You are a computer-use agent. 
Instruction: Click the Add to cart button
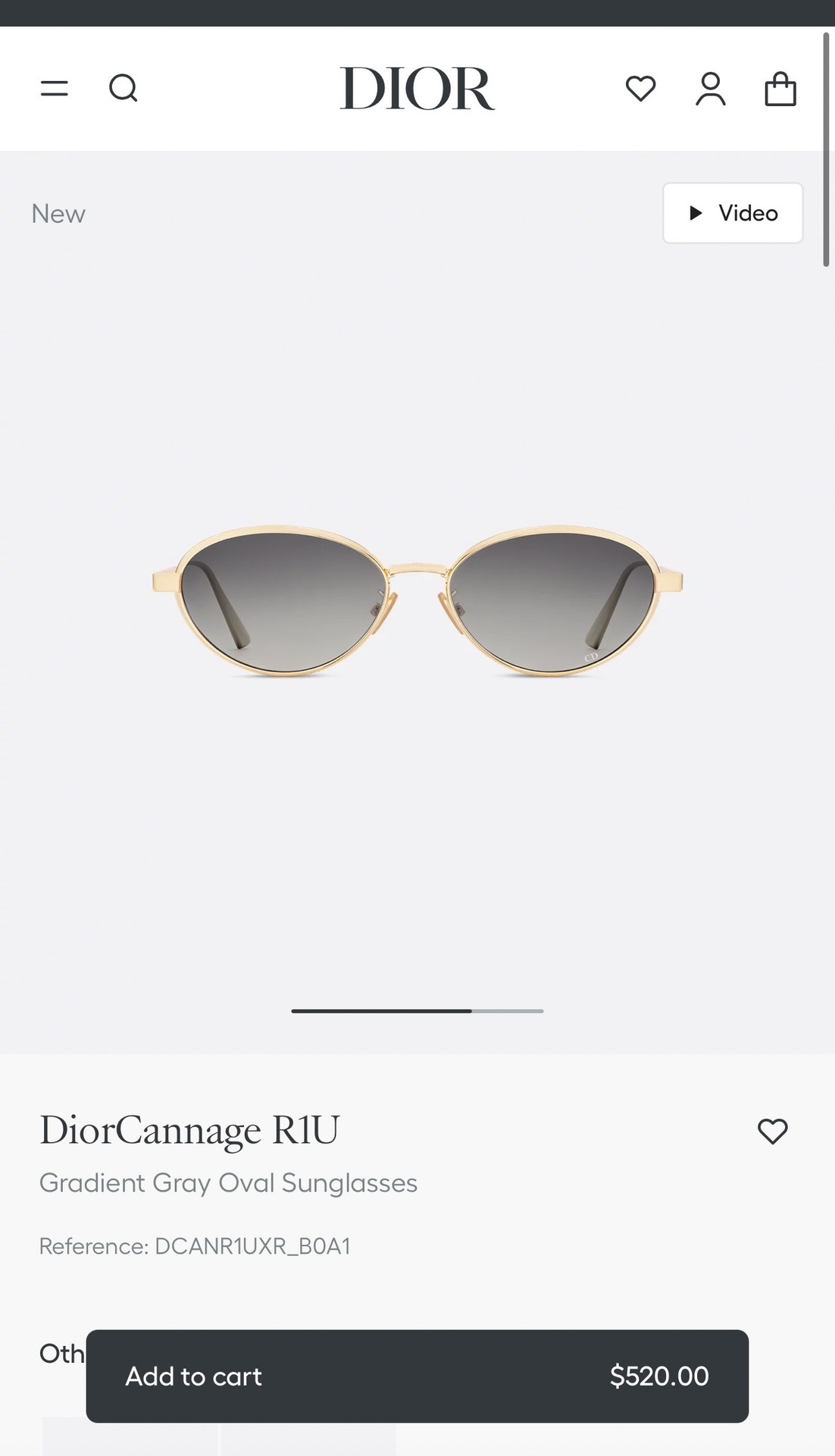[417, 1376]
